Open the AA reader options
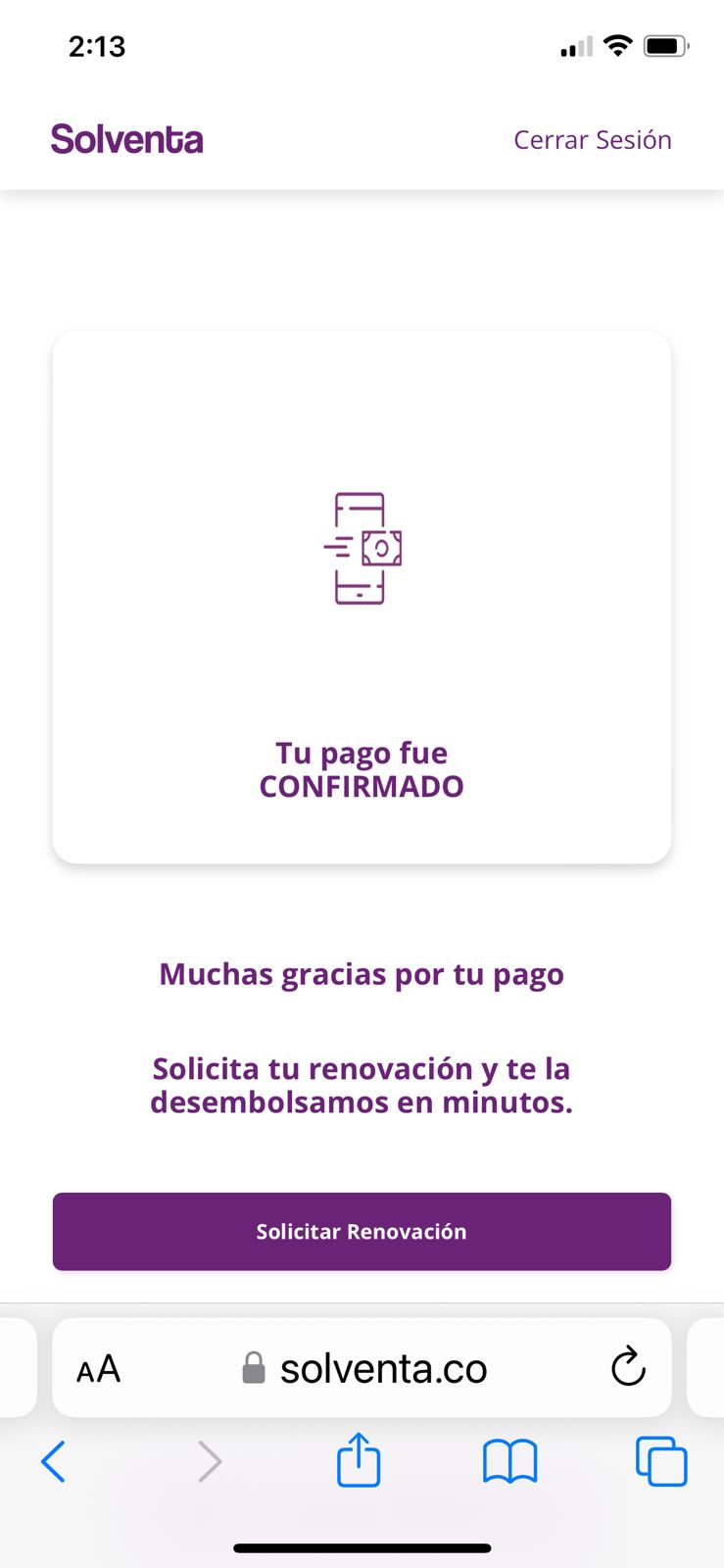724x1568 pixels. pos(99,1368)
